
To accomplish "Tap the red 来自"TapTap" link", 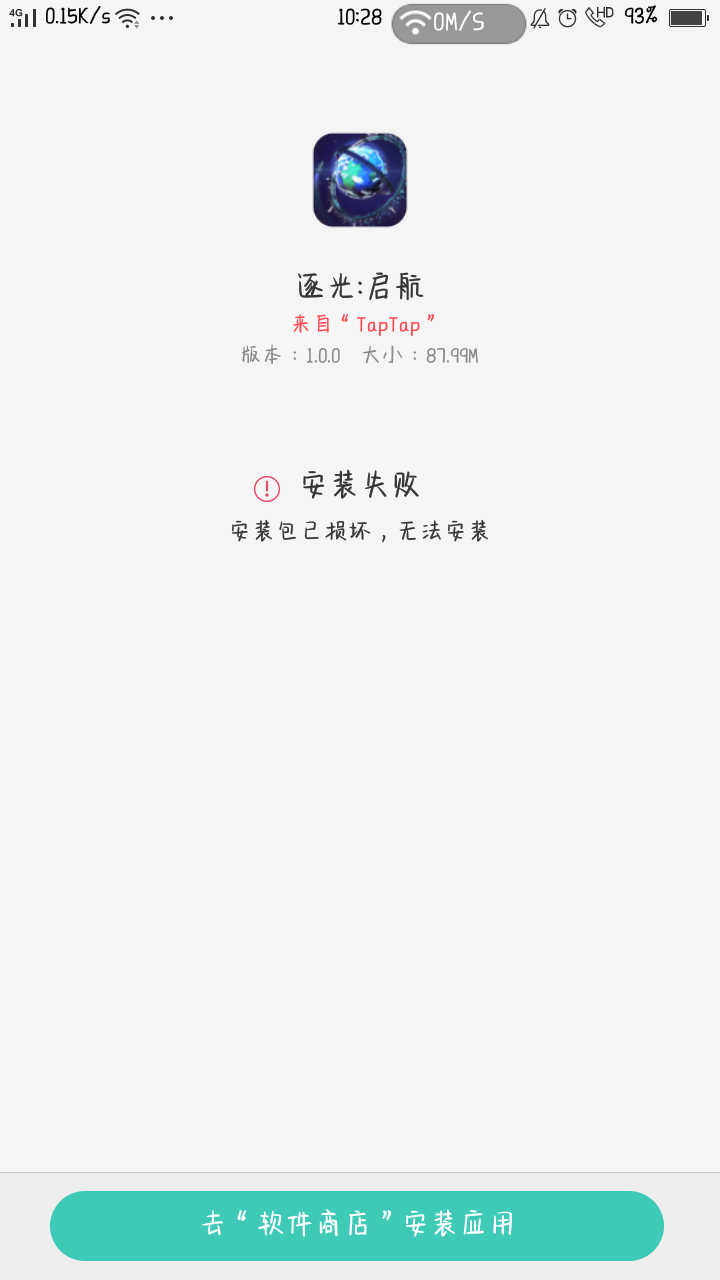I will 360,323.
